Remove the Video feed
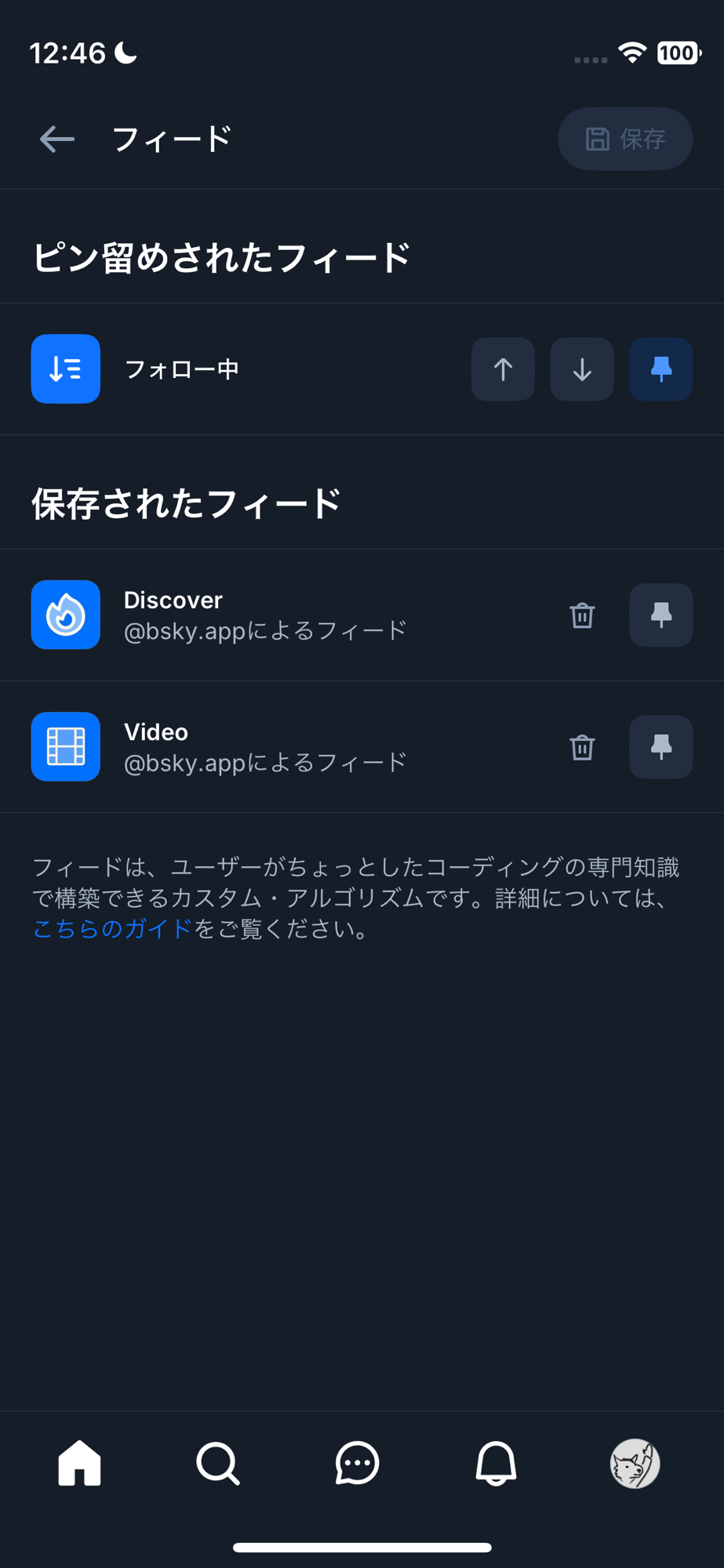The height and width of the screenshot is (1568, 724). tap(582, 747)
